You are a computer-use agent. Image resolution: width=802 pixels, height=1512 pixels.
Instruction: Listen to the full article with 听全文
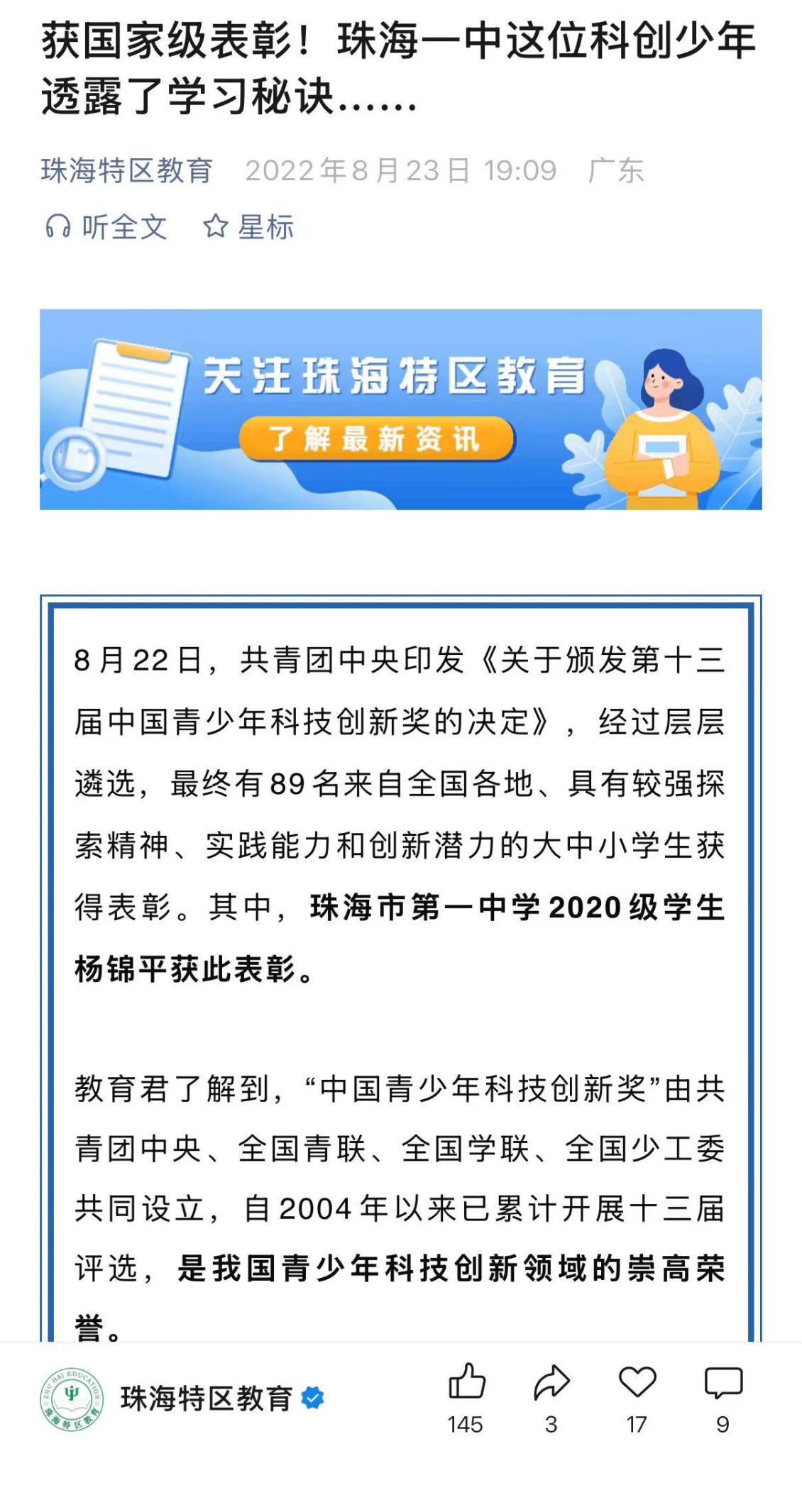(x=106, y=227)
